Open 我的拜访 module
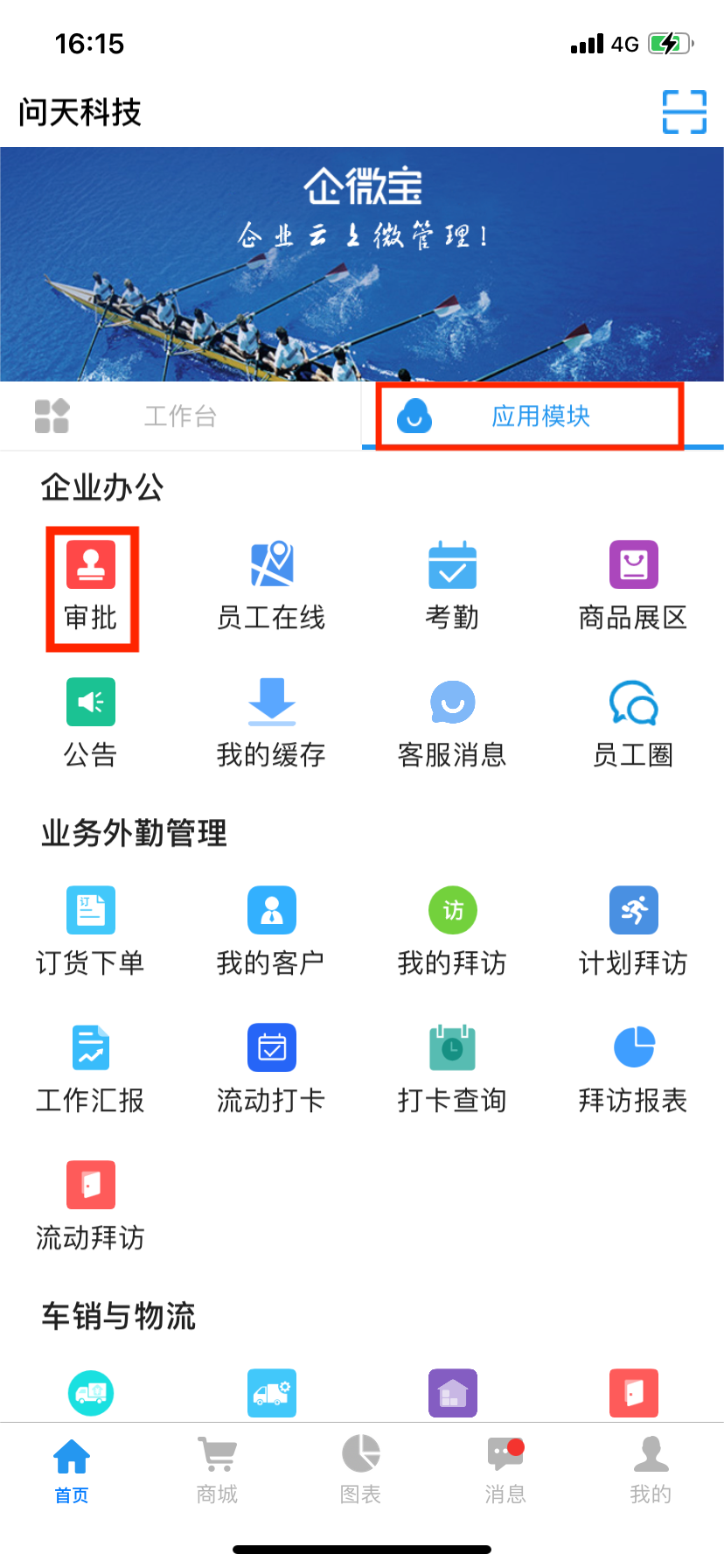This screenshot has width=724, height=1568. (452, 931)
